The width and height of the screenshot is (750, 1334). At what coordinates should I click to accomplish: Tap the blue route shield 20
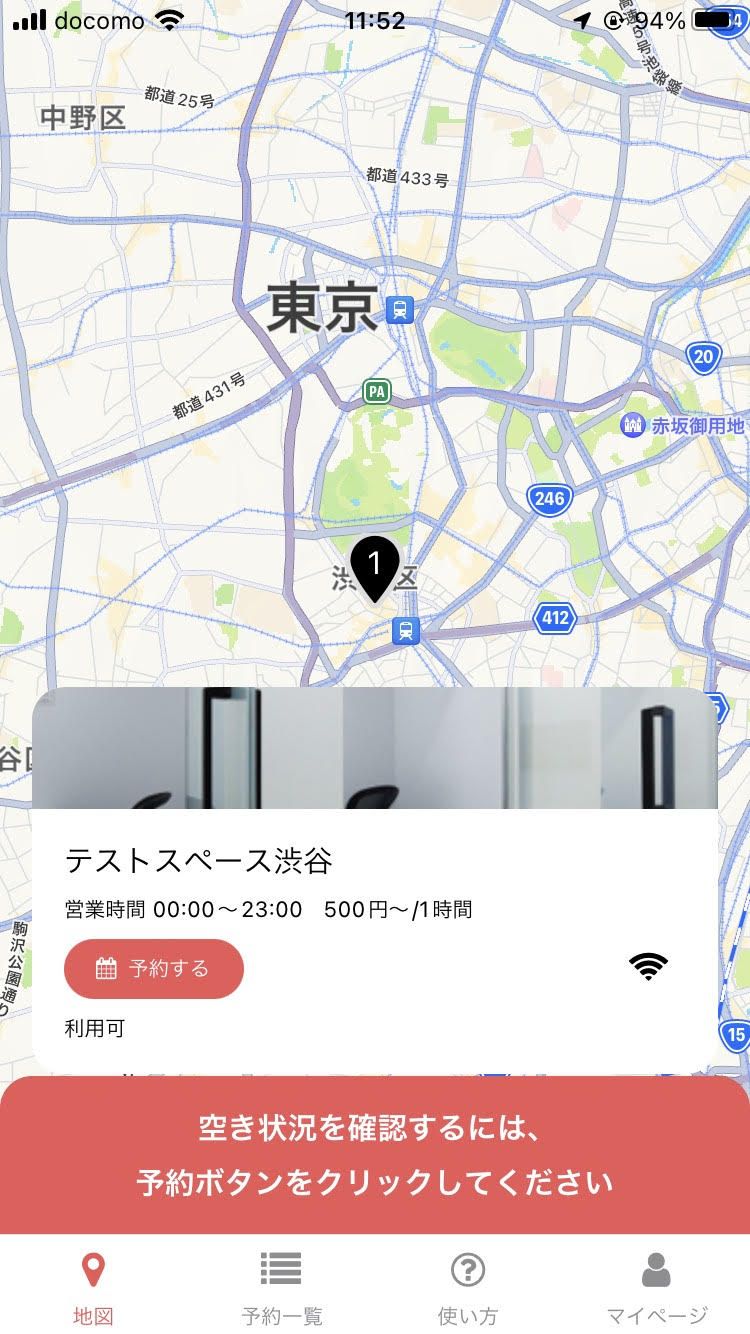click(x=703, y=357)
